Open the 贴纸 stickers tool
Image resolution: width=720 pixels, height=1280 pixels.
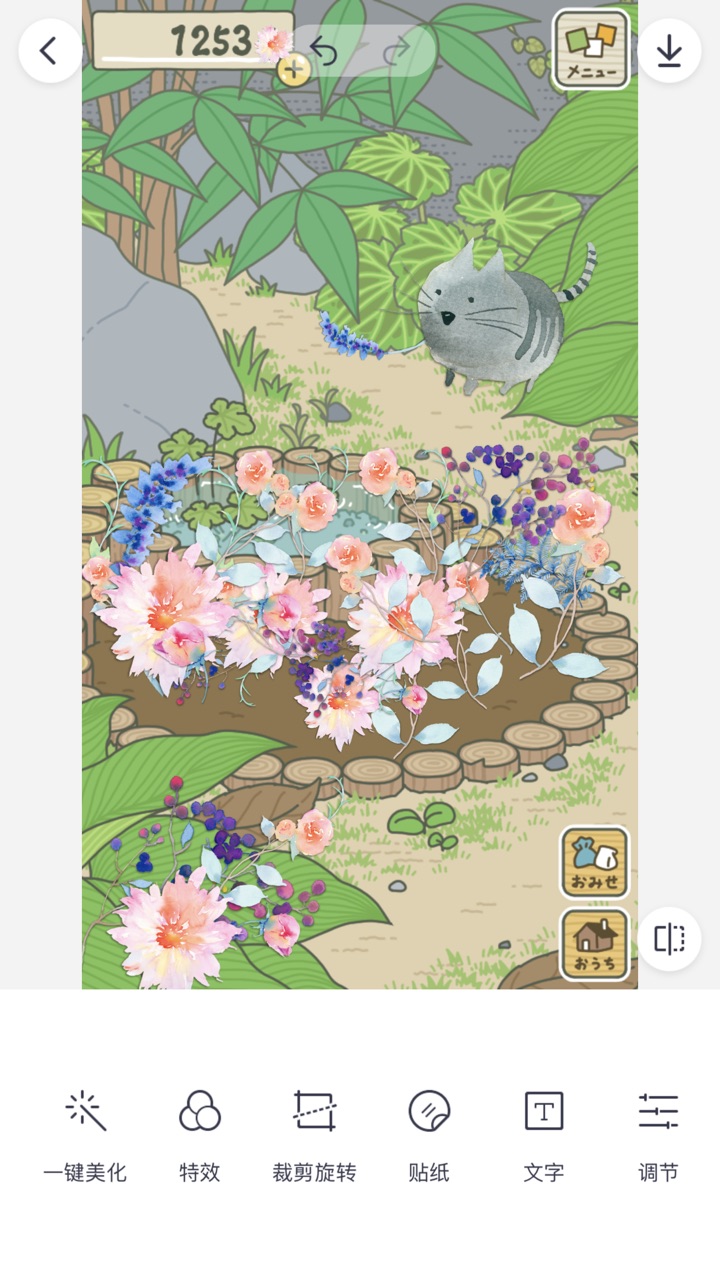coord(429,1135)
